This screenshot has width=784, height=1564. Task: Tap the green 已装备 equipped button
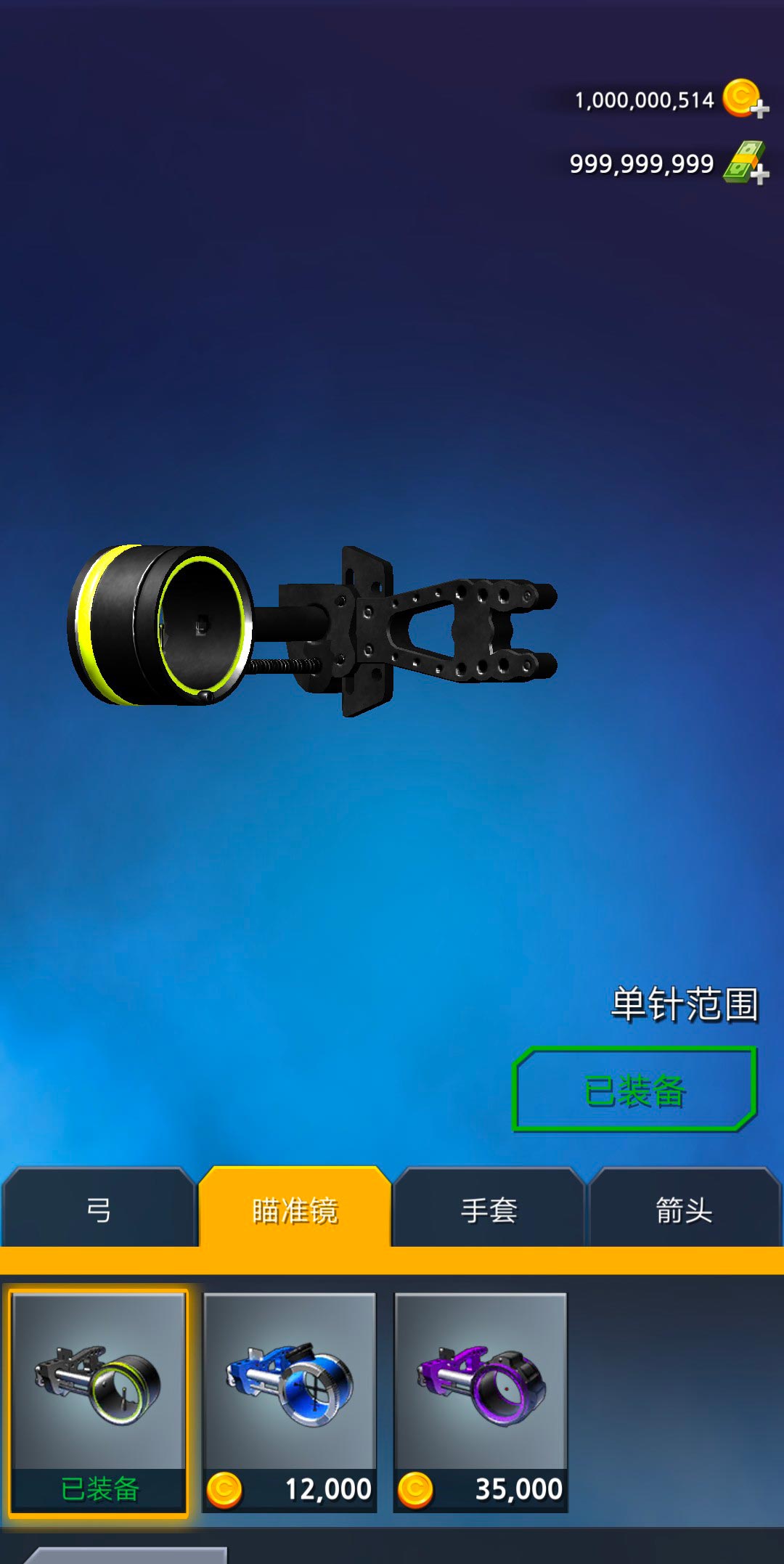point(634,1090)
